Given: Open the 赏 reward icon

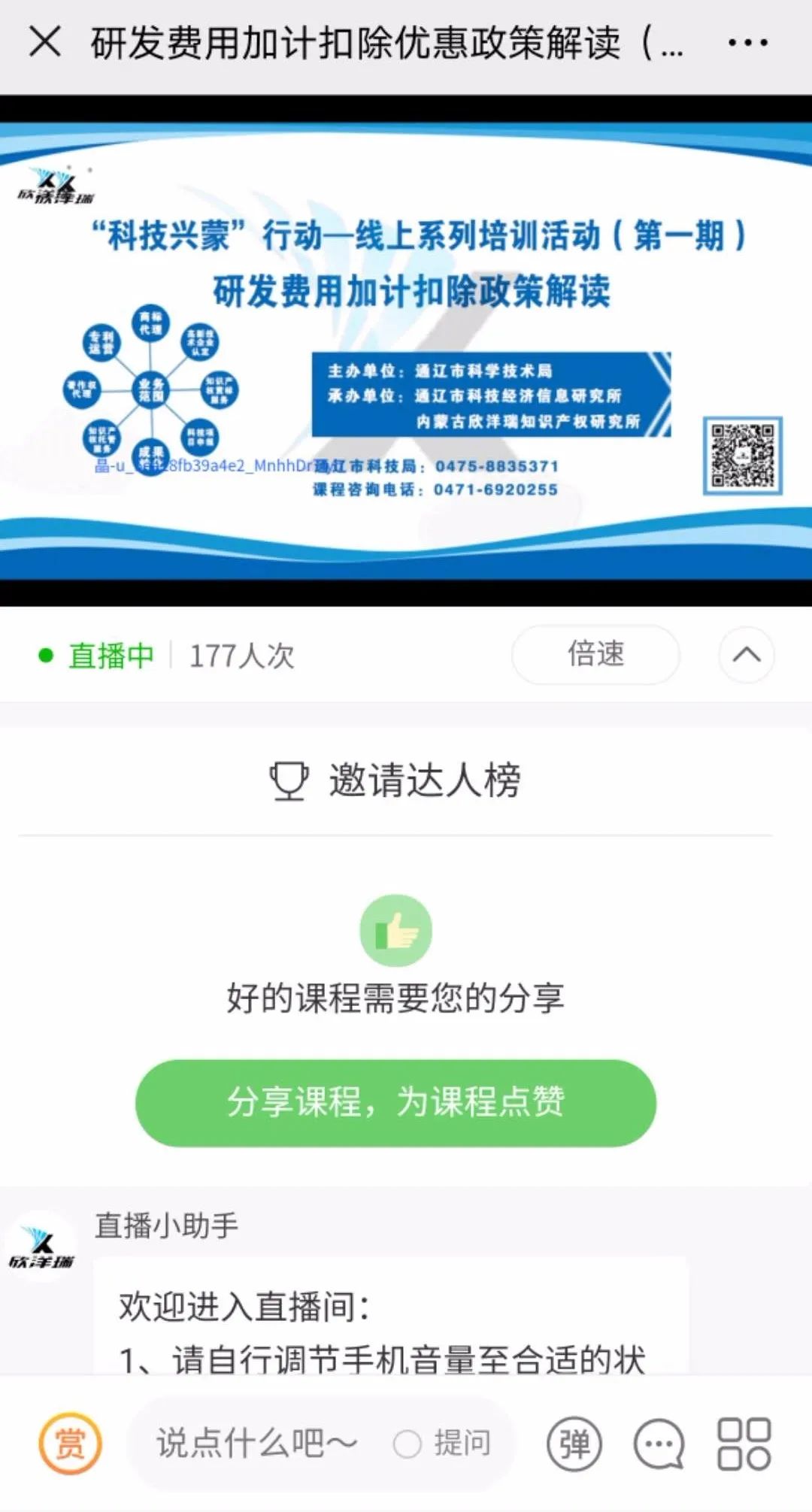Looking at the screenshot, I should point(70,1444).
